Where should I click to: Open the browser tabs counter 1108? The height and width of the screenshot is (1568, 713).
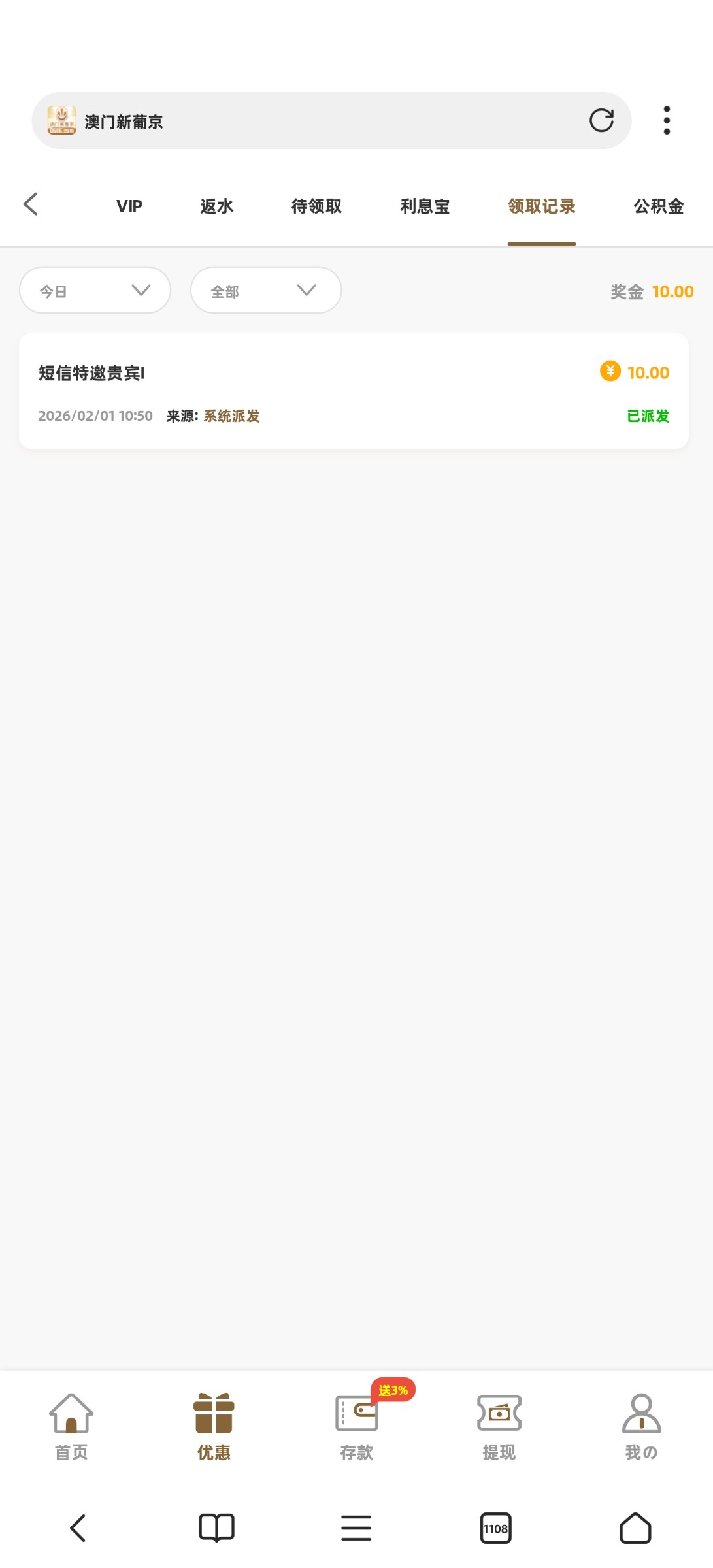(x=495, y=1528)
